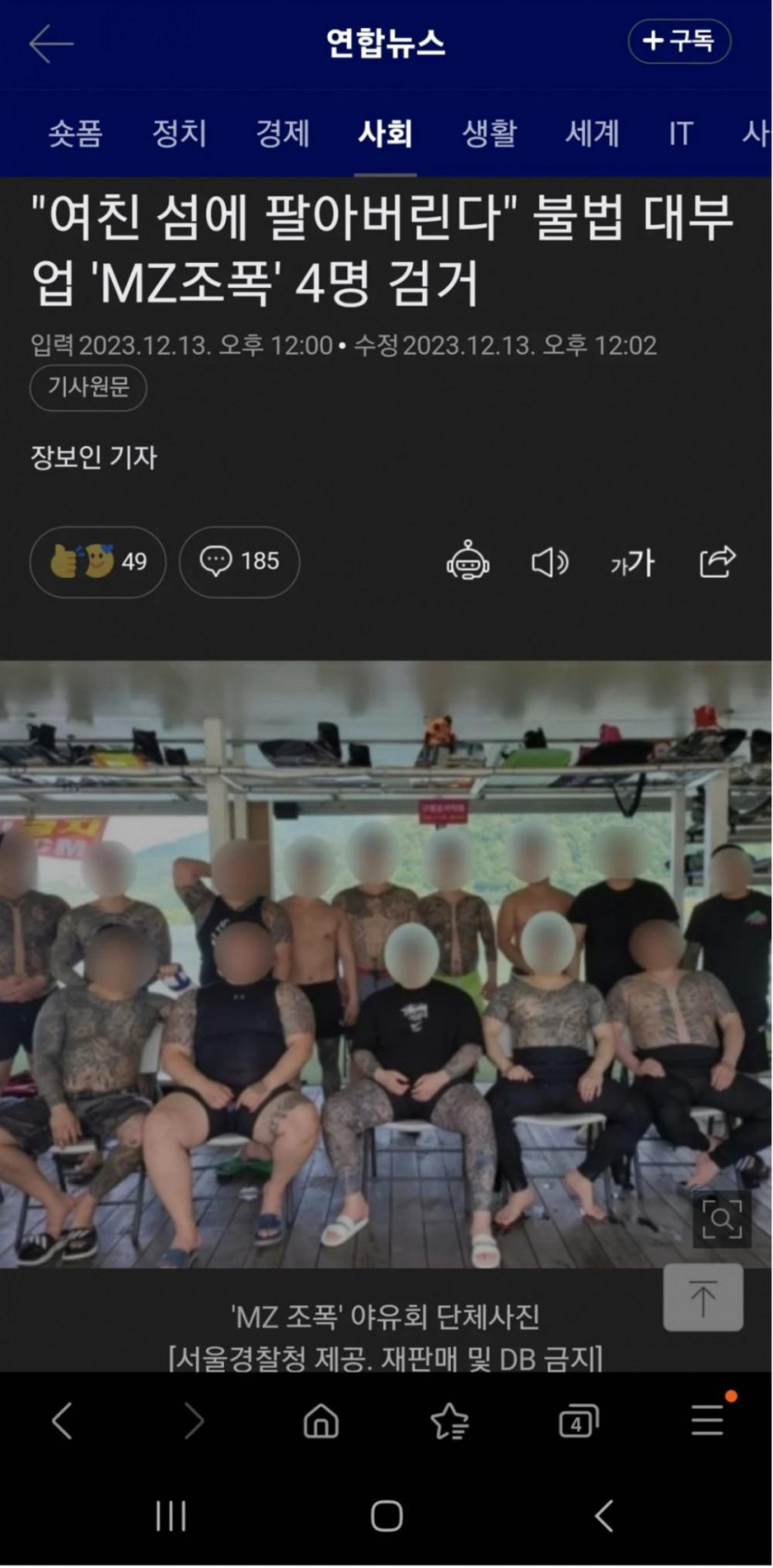Image resolution: width=773 pixels, height=1568 pixels.
Task: Change font size with 가가 icon
Action: 632,562
